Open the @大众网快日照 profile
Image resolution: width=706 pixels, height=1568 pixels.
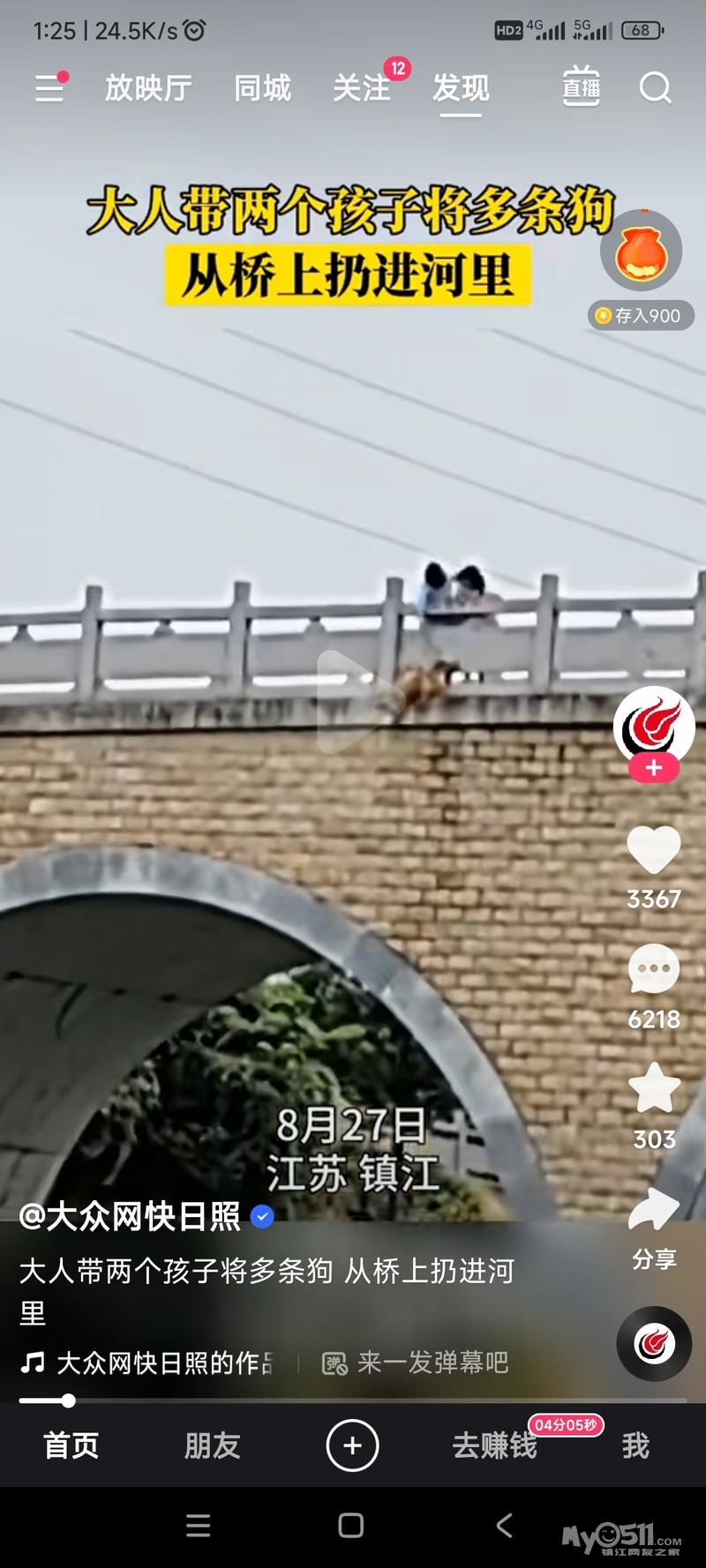pos(131,1216)
